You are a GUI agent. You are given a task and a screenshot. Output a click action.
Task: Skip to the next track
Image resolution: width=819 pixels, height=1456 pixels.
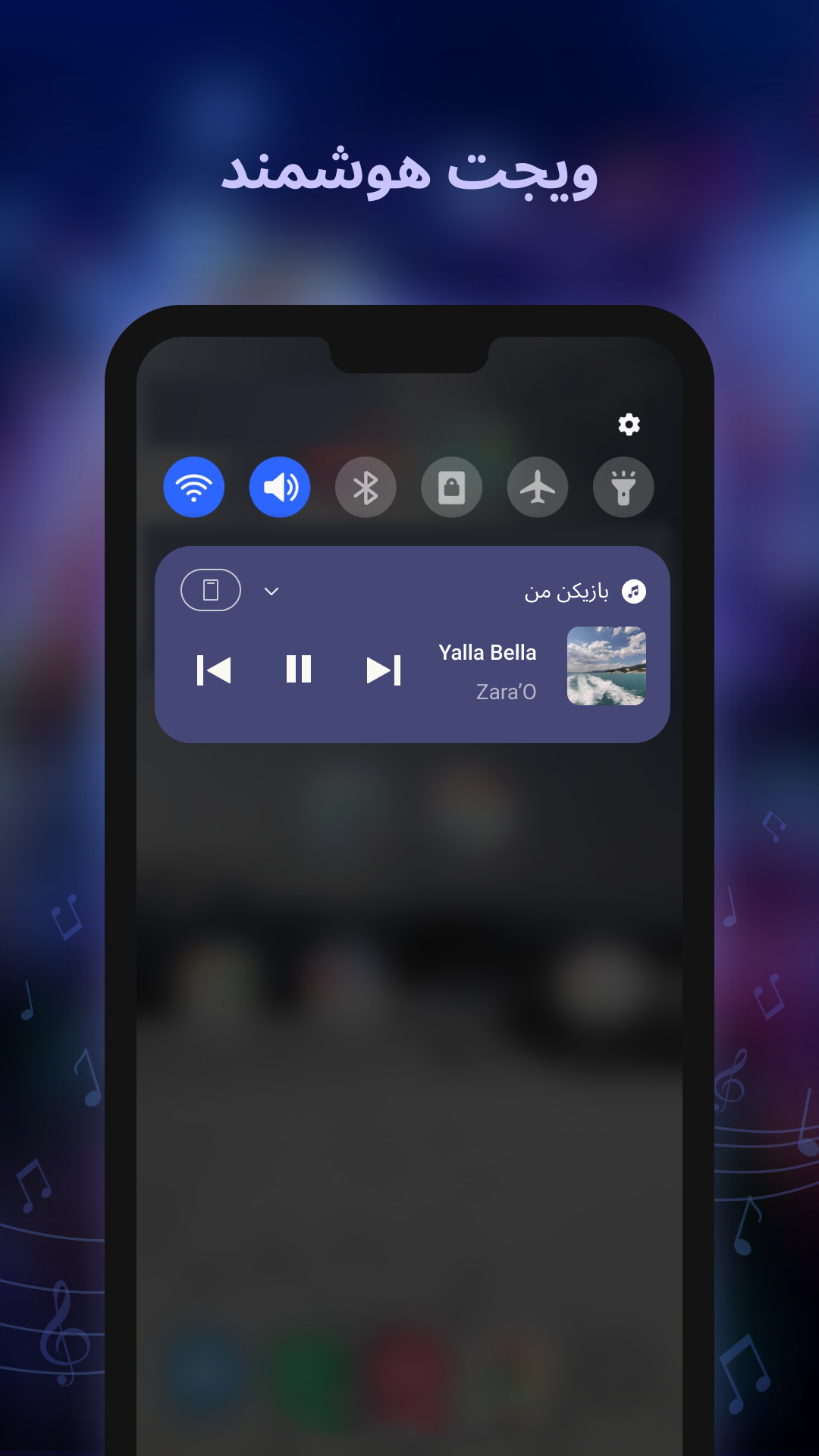pyautogui.click(x=384, y=670)
